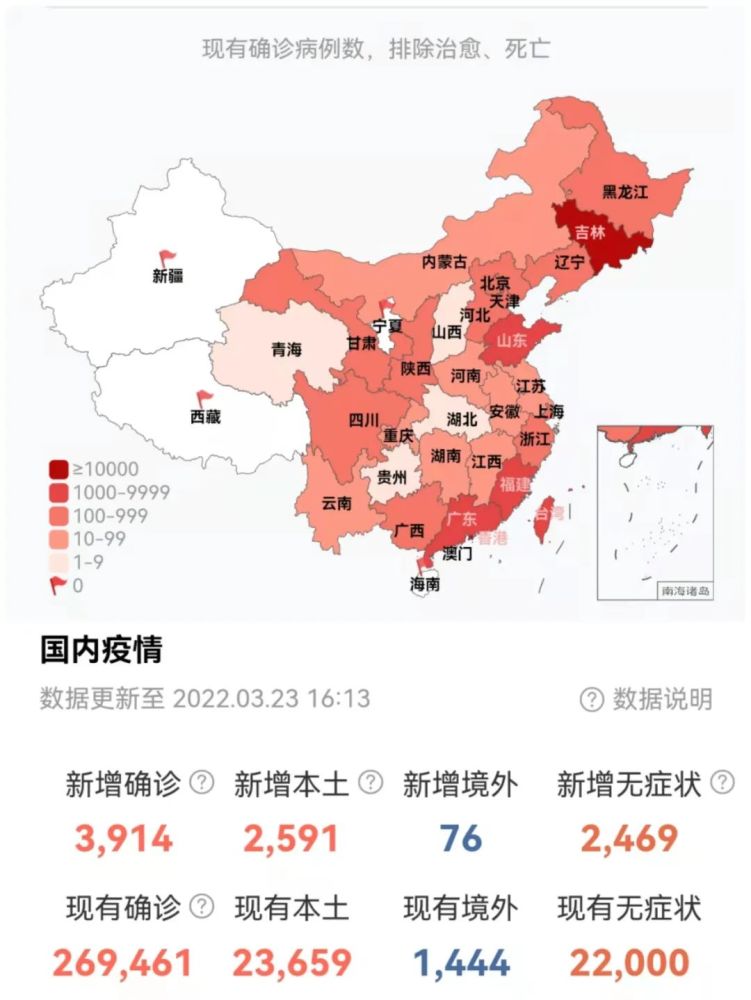This screenshot has height=1000, width=751.
Task: Tap the help icon beside 新增确诊
Action: click(202, 782)
